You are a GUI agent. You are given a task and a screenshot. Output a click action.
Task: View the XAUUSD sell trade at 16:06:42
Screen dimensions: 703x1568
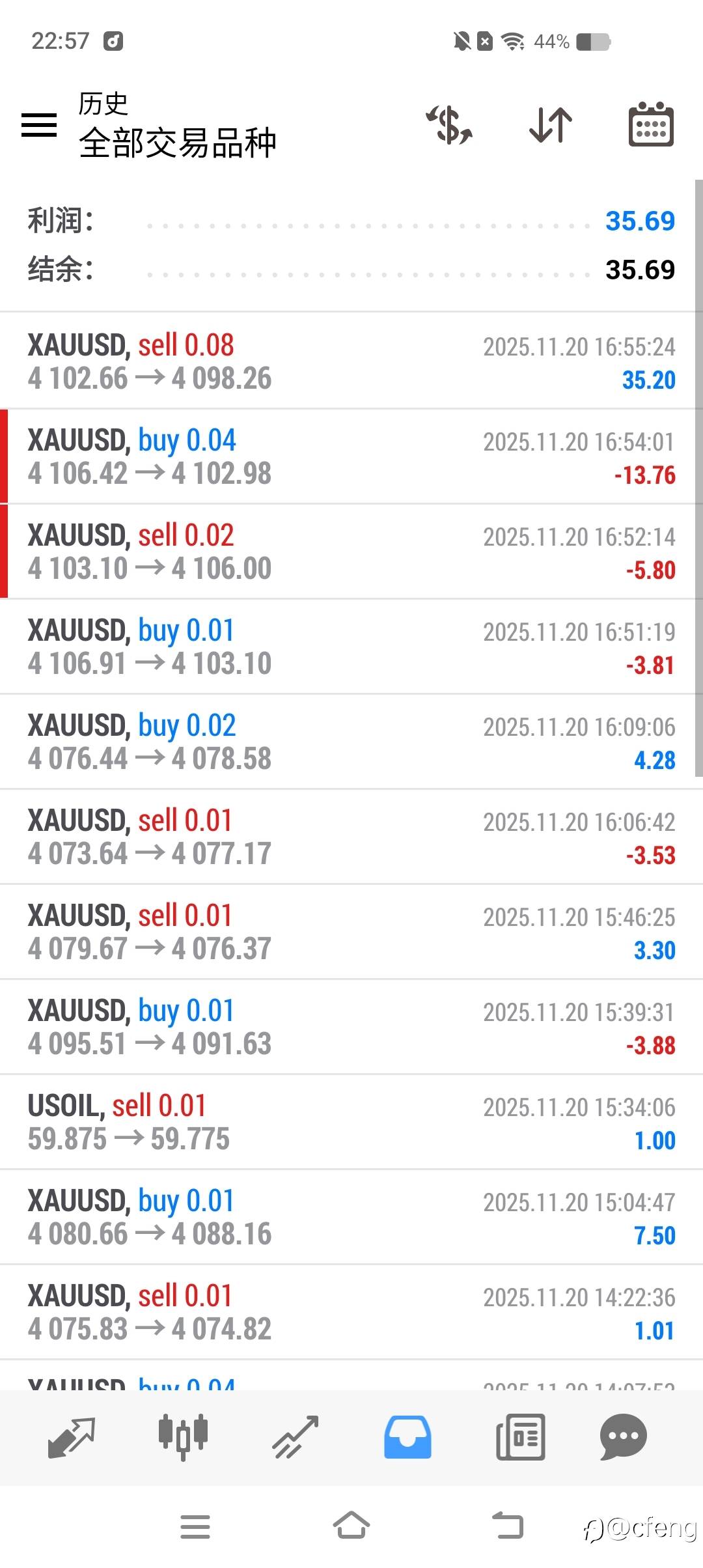coord(351,837)
